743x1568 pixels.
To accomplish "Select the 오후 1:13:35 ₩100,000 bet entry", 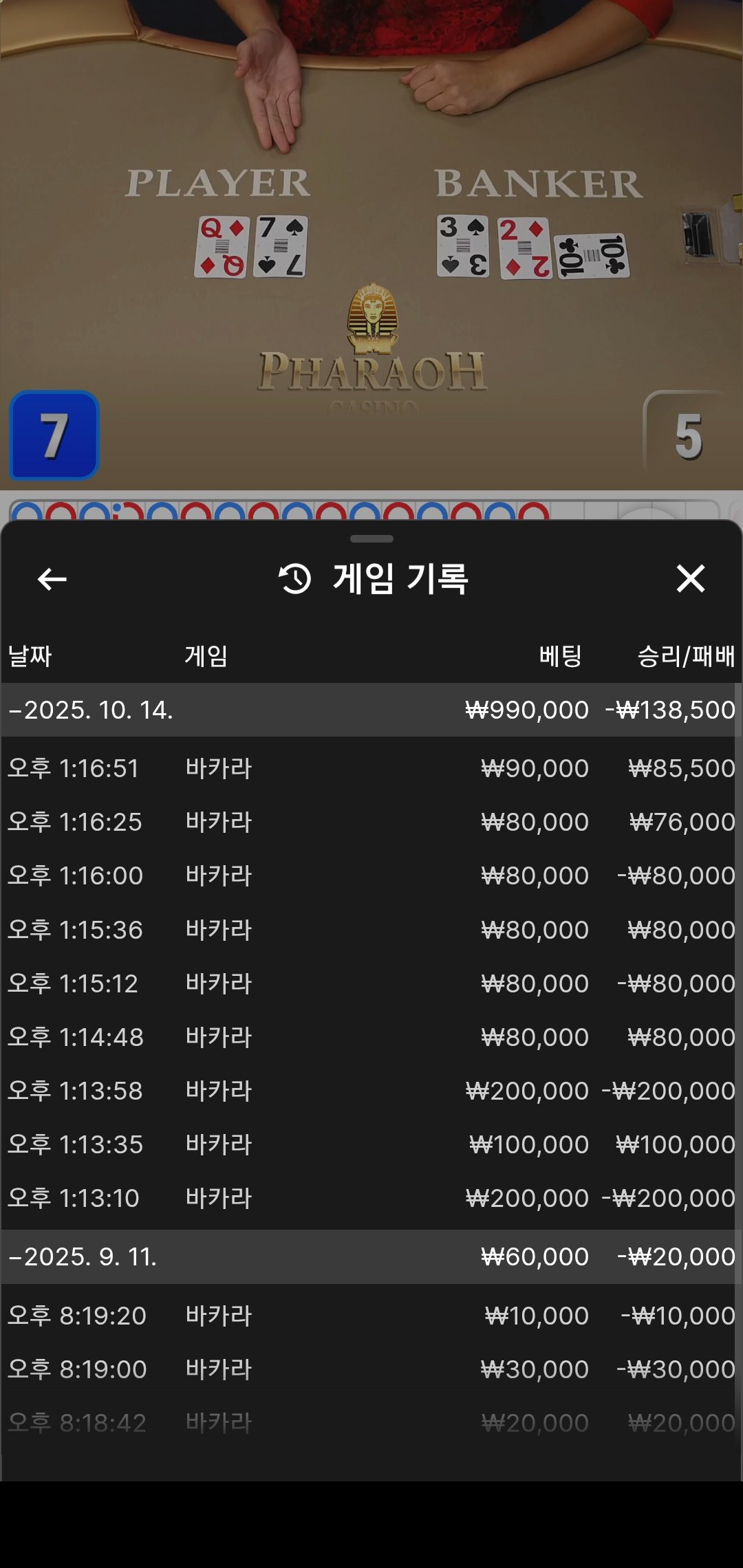I will tap(371, 1144).
